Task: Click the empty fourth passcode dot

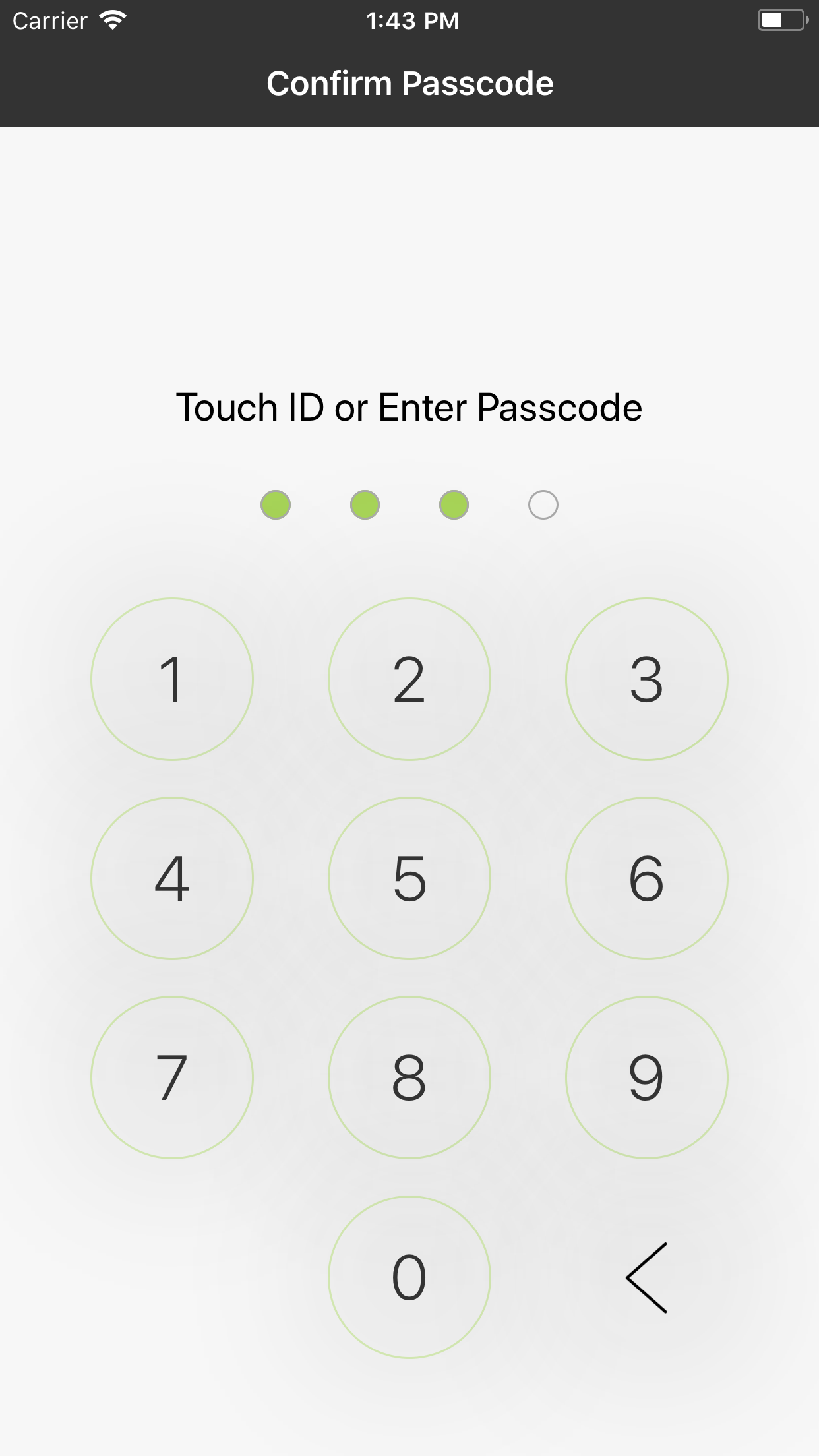Action: pos(543,504)
